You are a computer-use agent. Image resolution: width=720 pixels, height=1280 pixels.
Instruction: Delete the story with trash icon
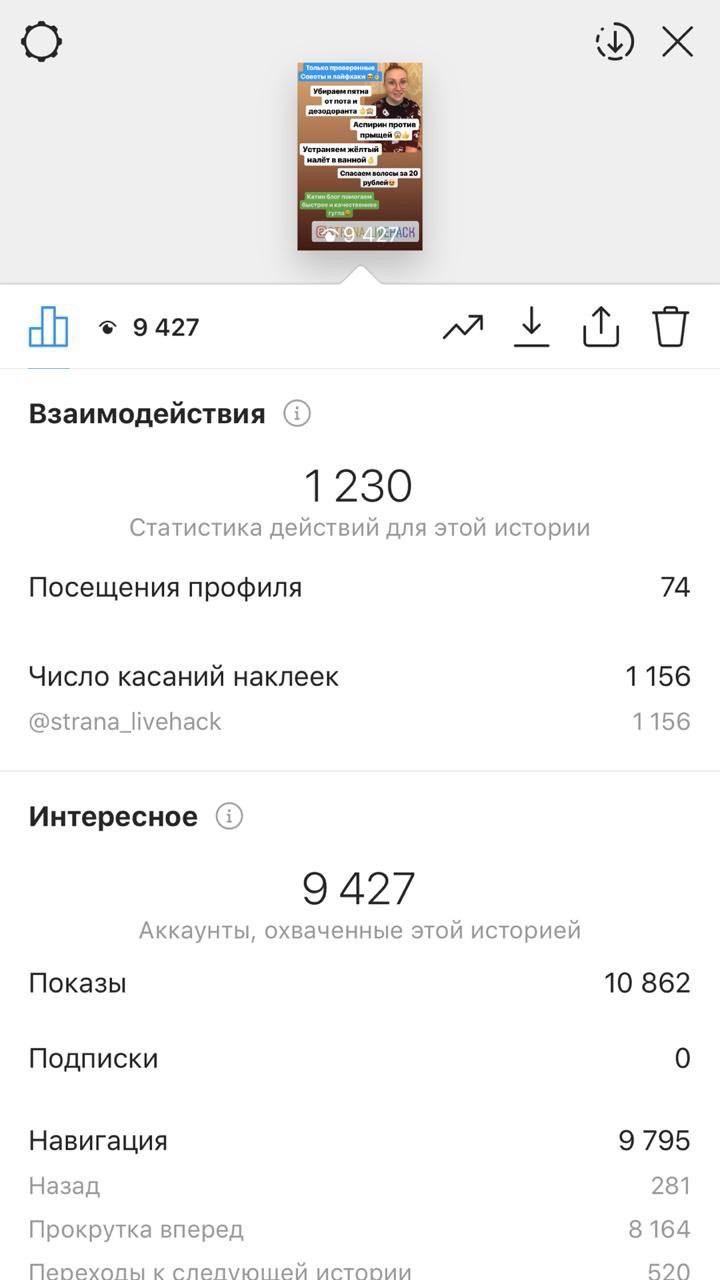pos(671,326)
